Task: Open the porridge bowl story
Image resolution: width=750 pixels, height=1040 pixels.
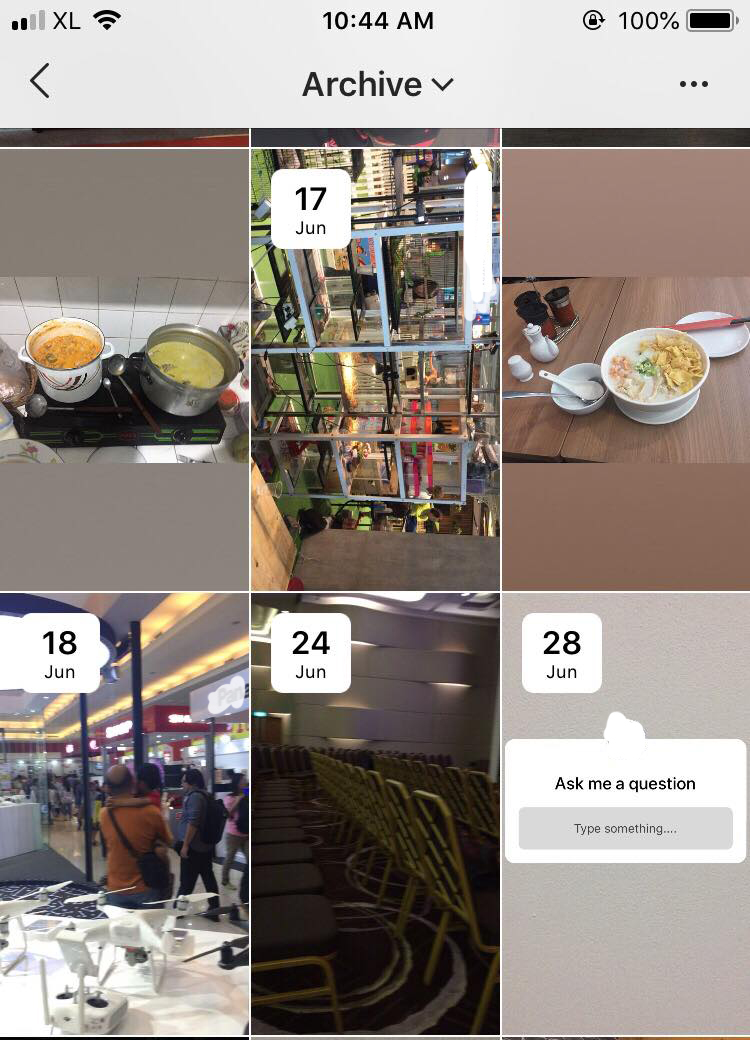Action: pos(626,370)
